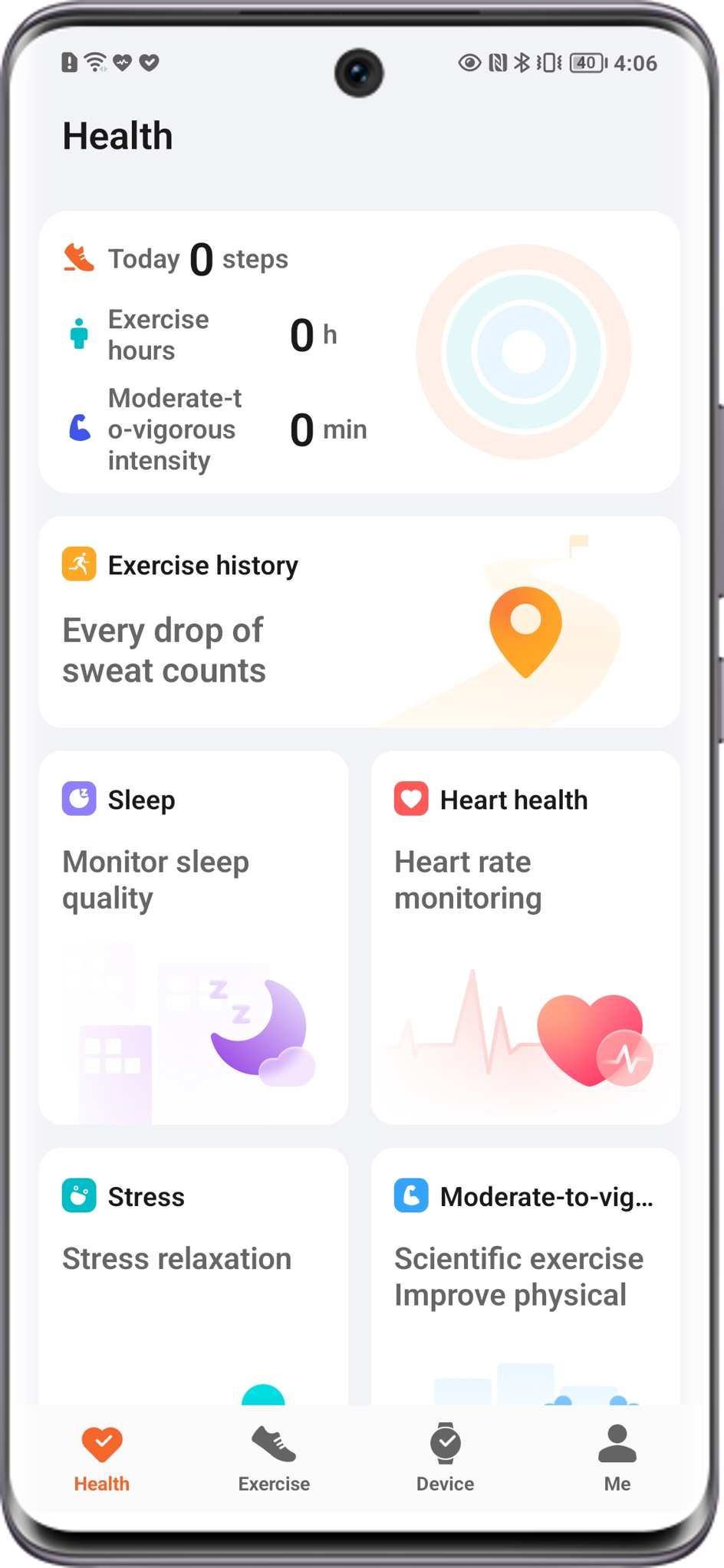Click the Exercise hours body icon
724x1568 pixels.
click(79, 334)
